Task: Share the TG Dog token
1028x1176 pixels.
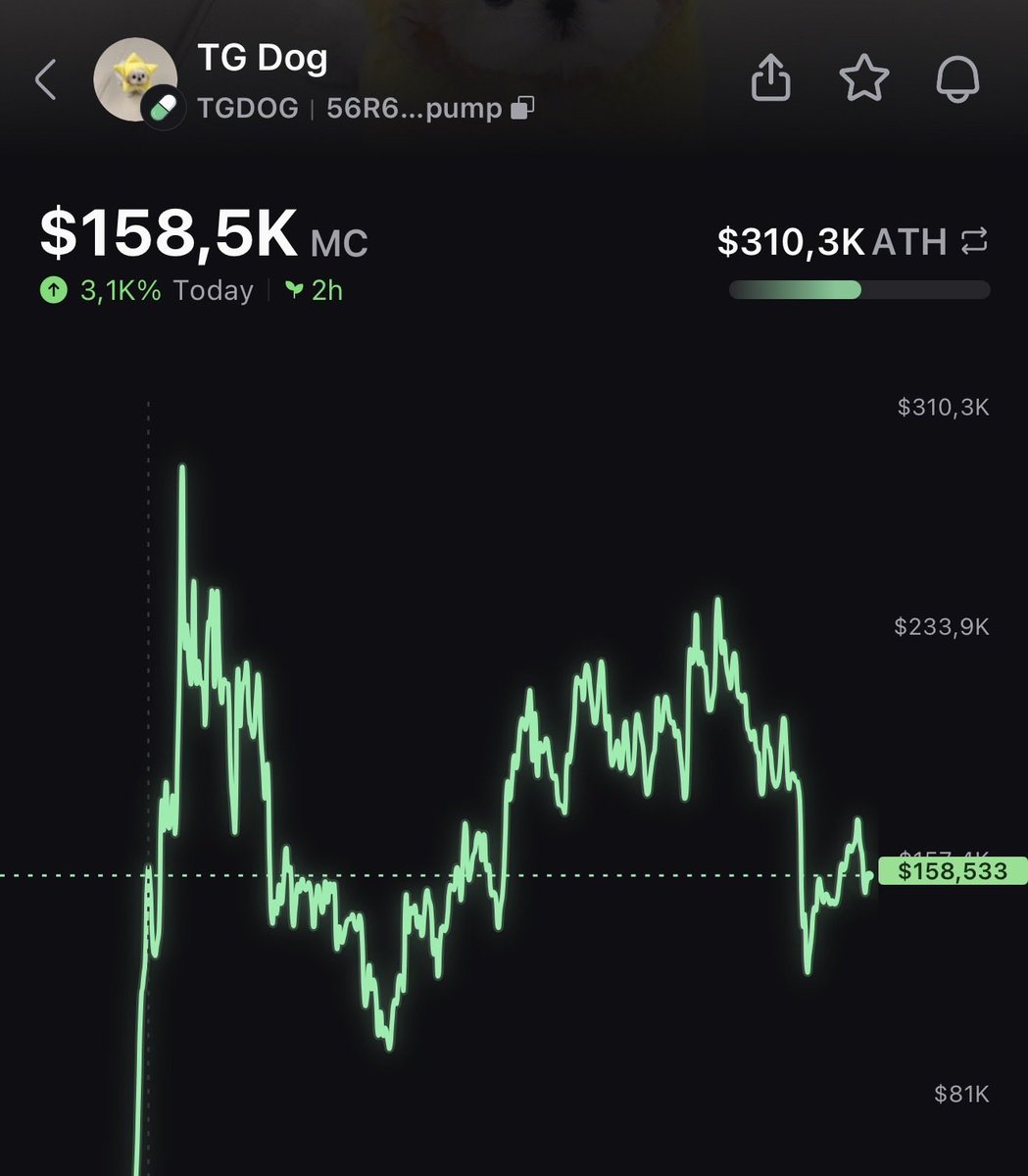Action: (x=770, y=78)
